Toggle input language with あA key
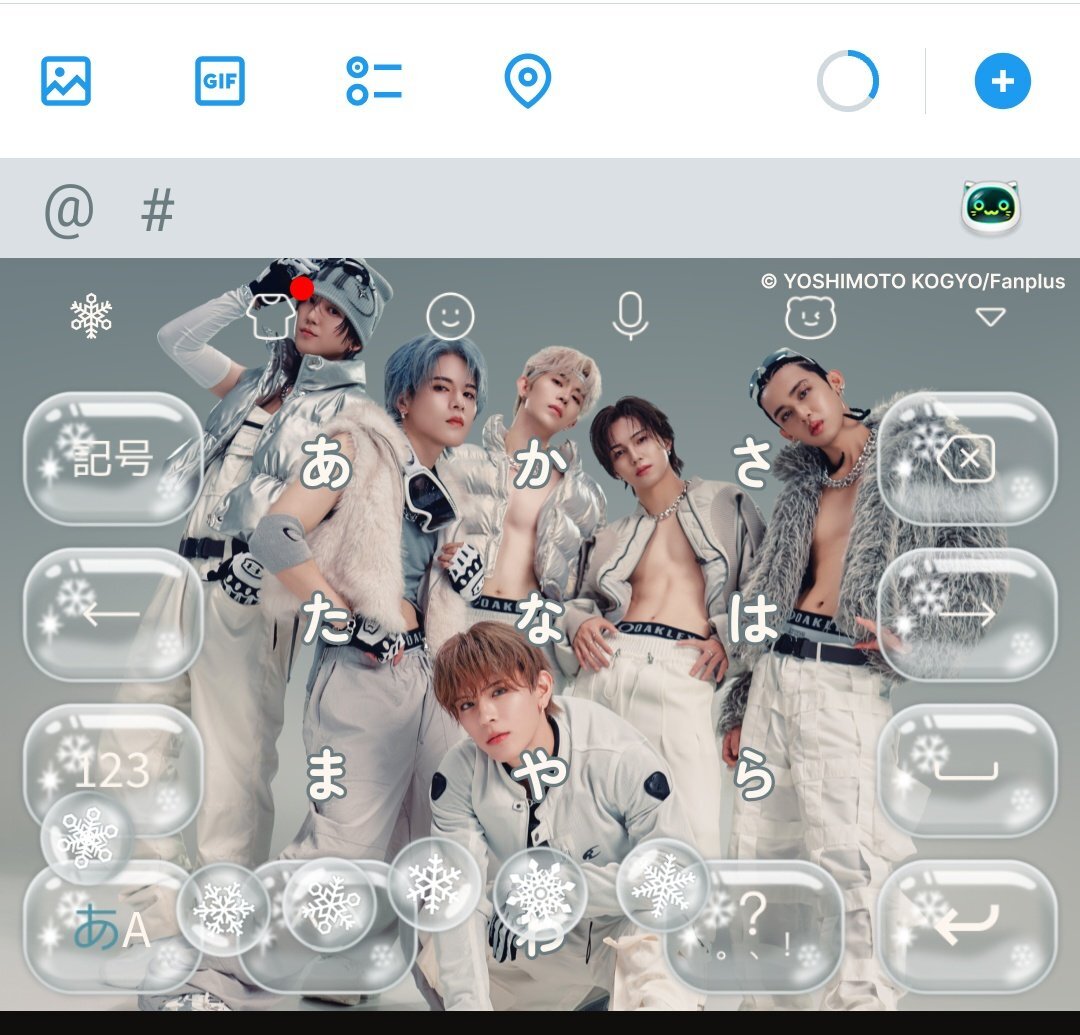Screen dimensions: 1080x1035 pos(113,926)
